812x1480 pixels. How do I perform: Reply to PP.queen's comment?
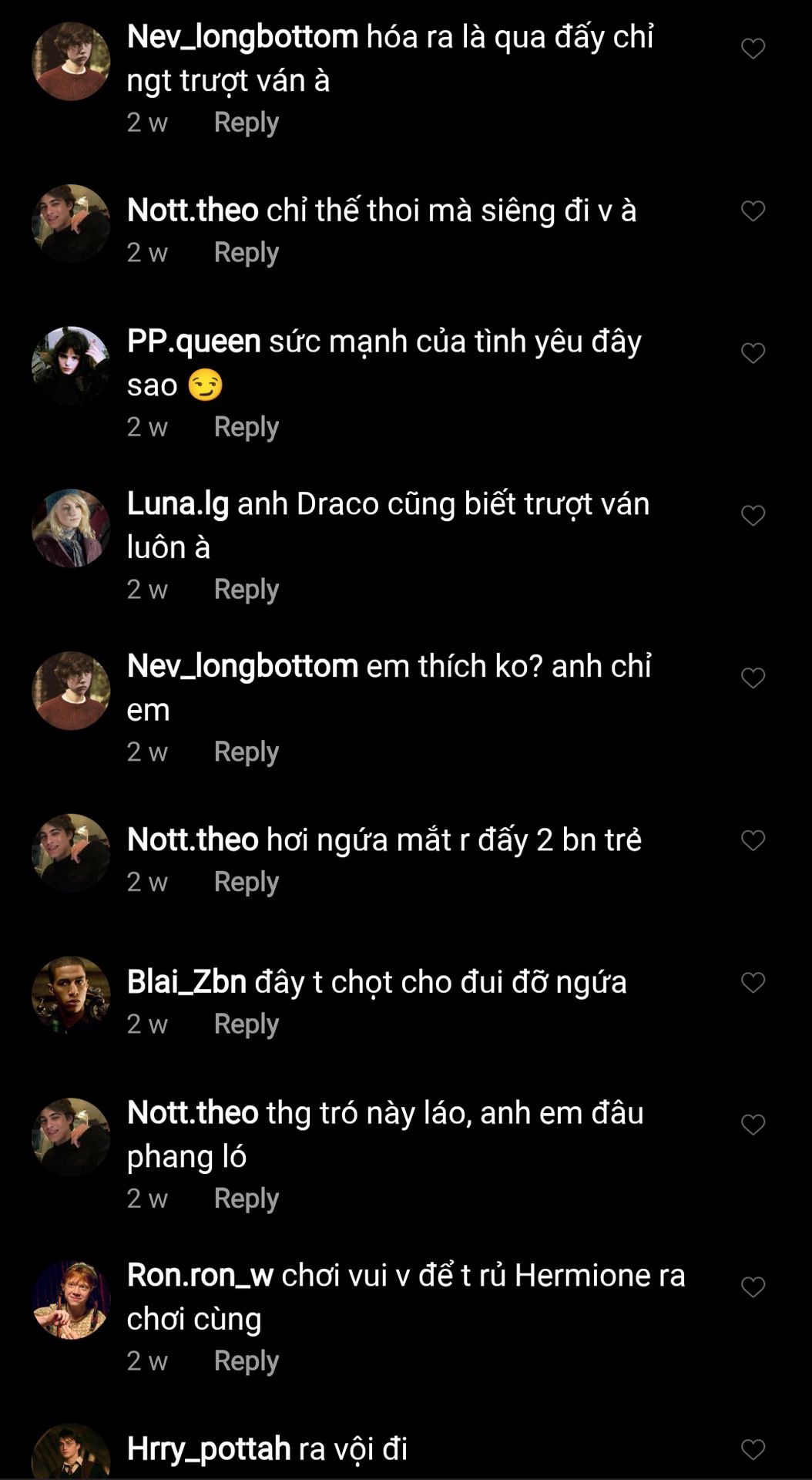pos(246,427)
